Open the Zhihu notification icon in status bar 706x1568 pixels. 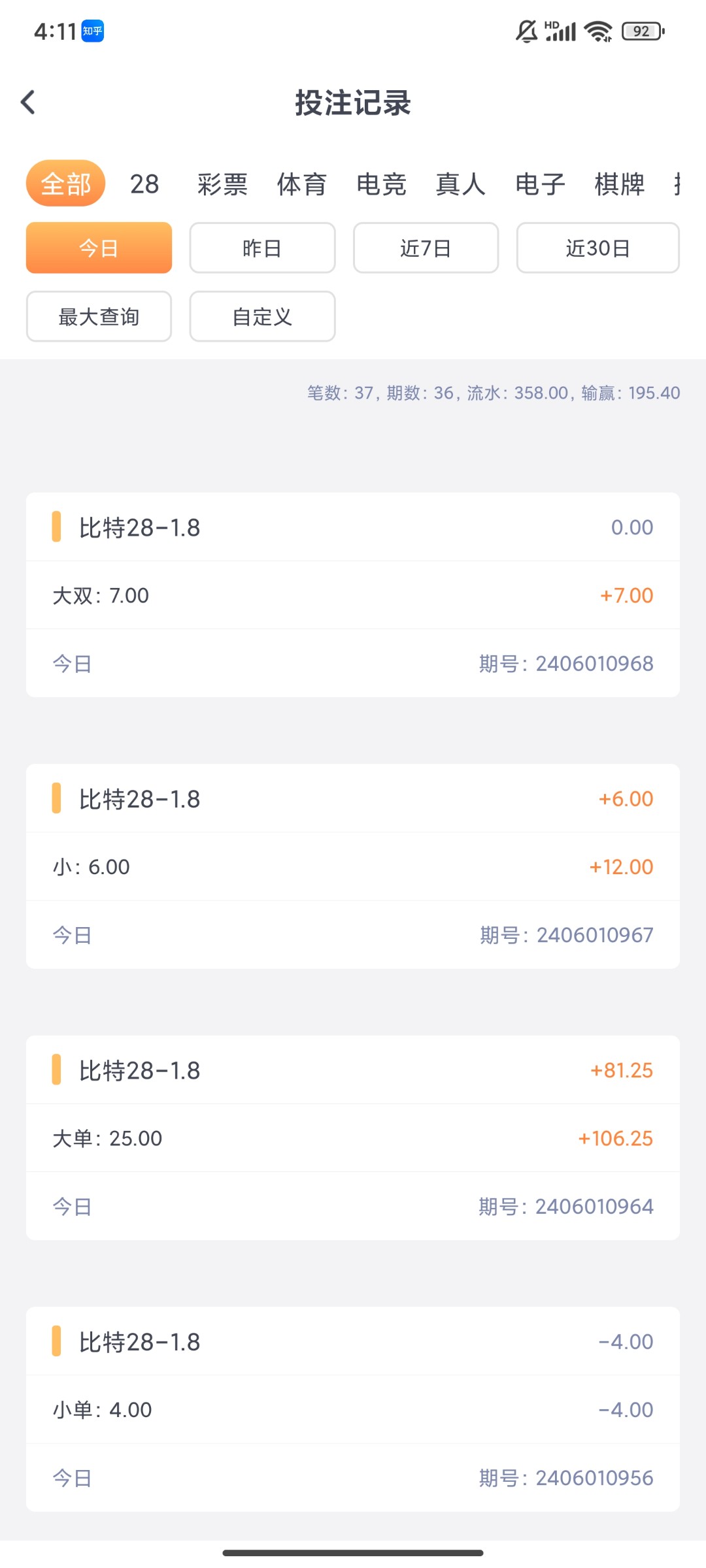pyautogui.click(x=92, y=31)
